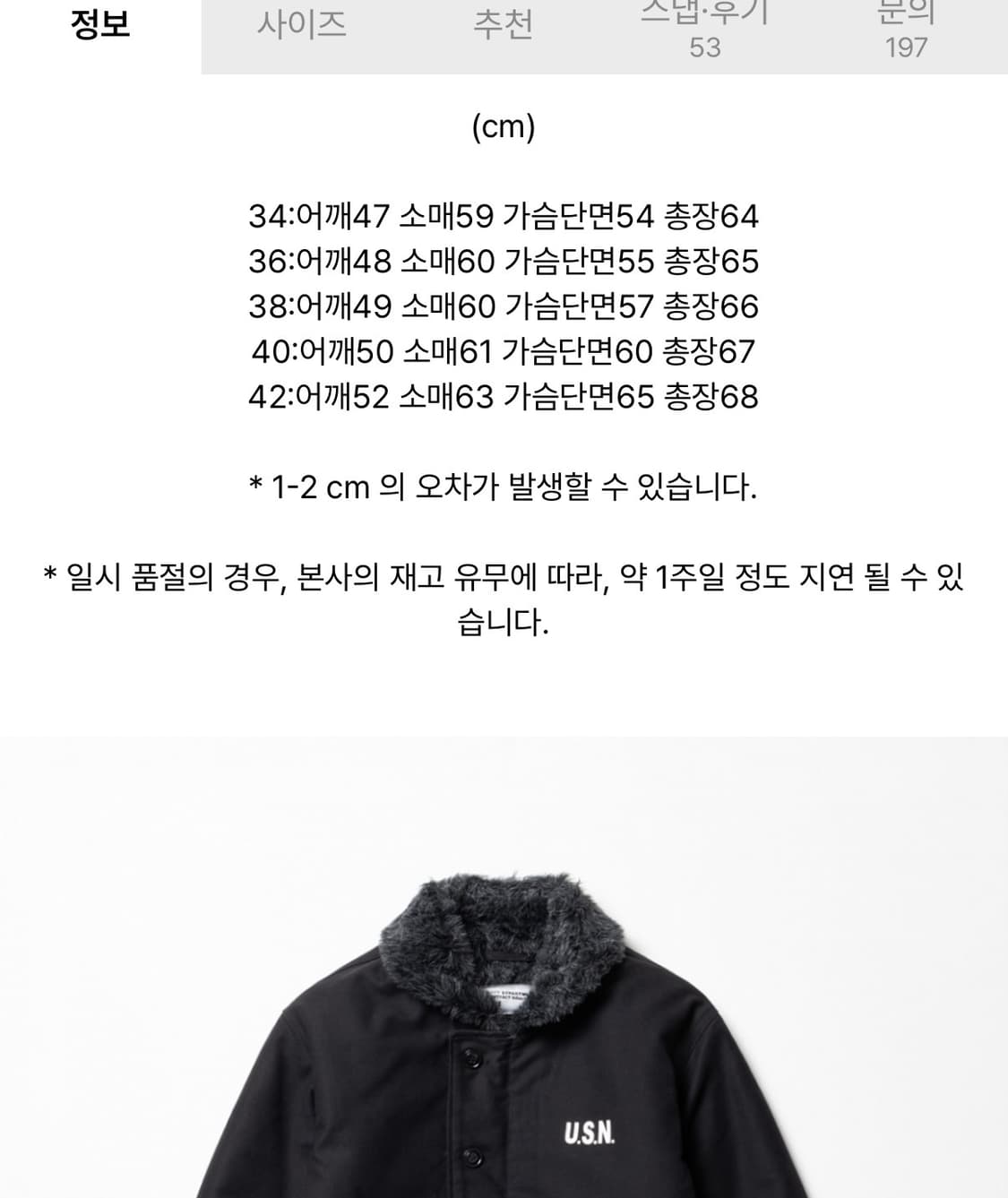Viewport: 1008px width, 1198px height.
Task: Select the size 40 measurement line
Action: 504,349
